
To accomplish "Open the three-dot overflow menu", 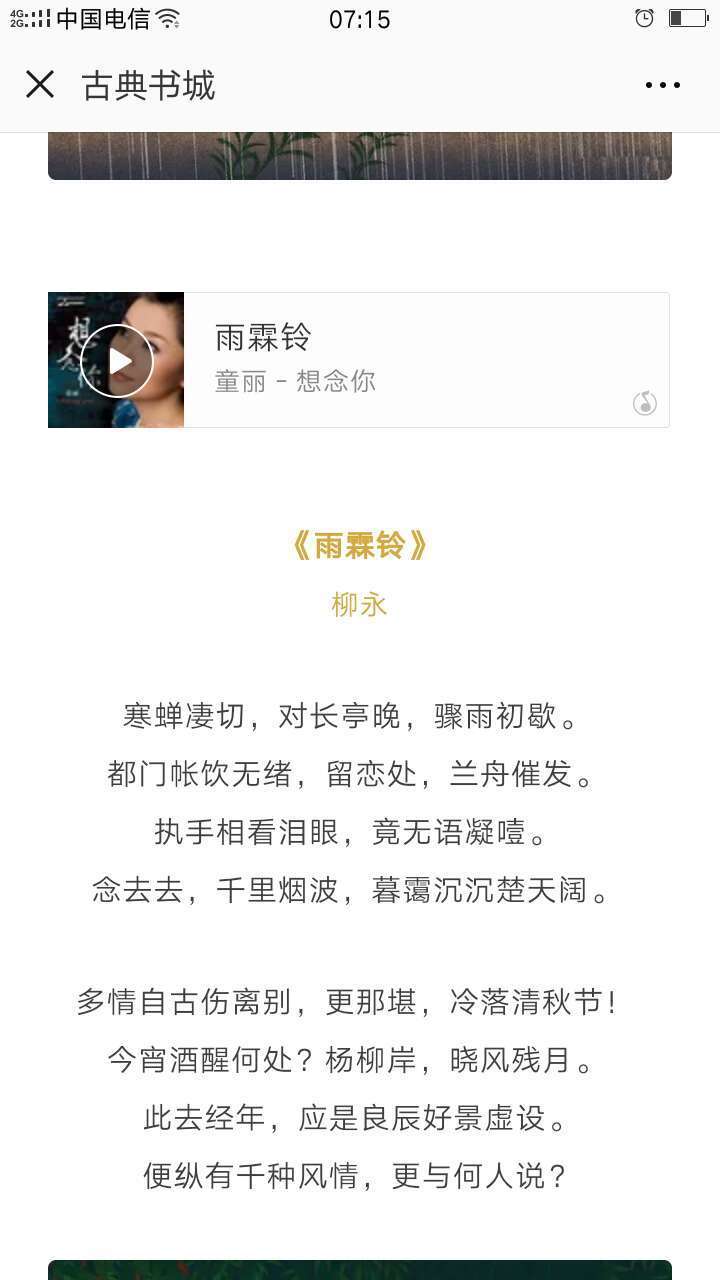I will click(662, 86).
